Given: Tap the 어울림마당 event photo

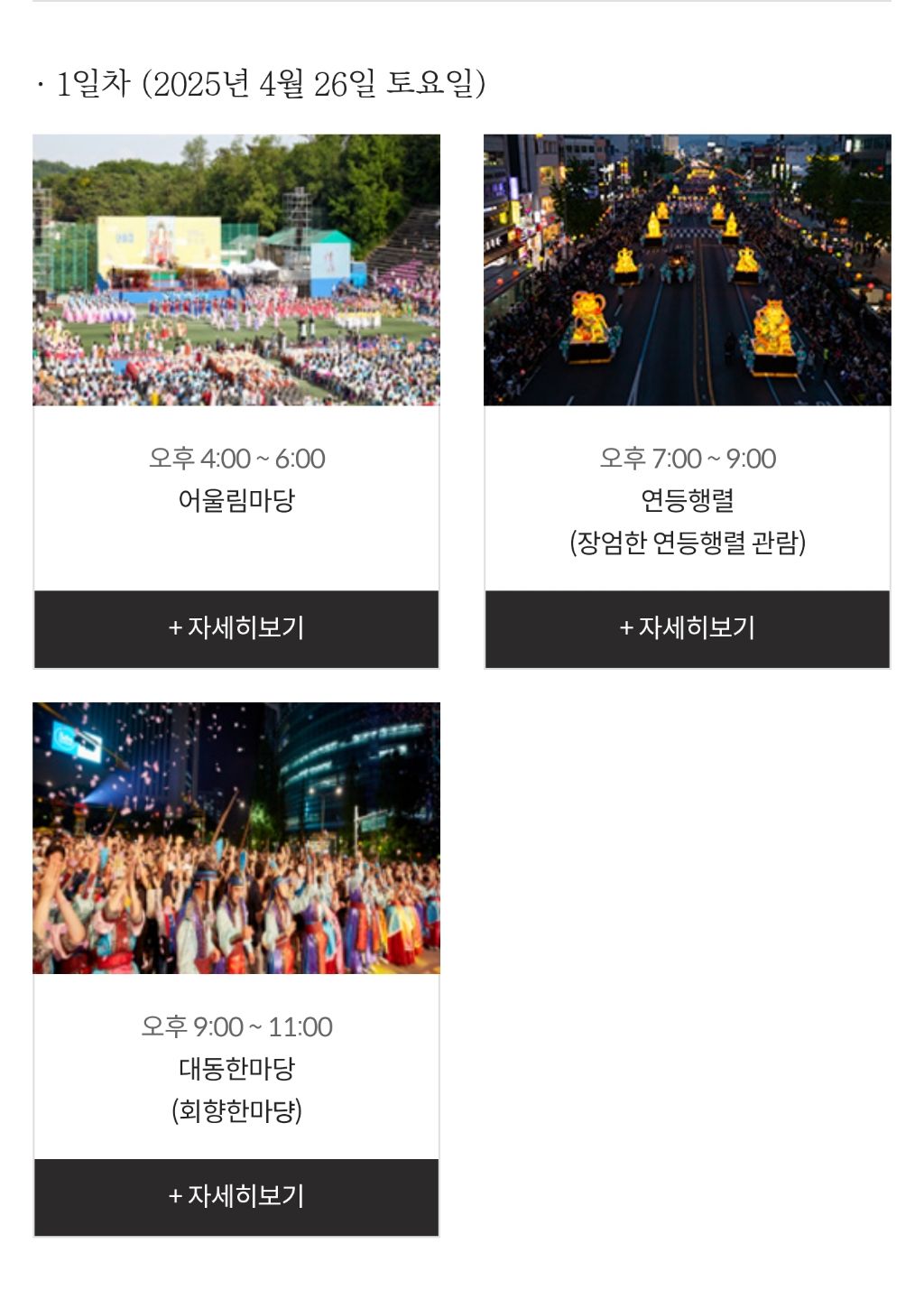Looking at the screenshot, I should tap(236, 270).
